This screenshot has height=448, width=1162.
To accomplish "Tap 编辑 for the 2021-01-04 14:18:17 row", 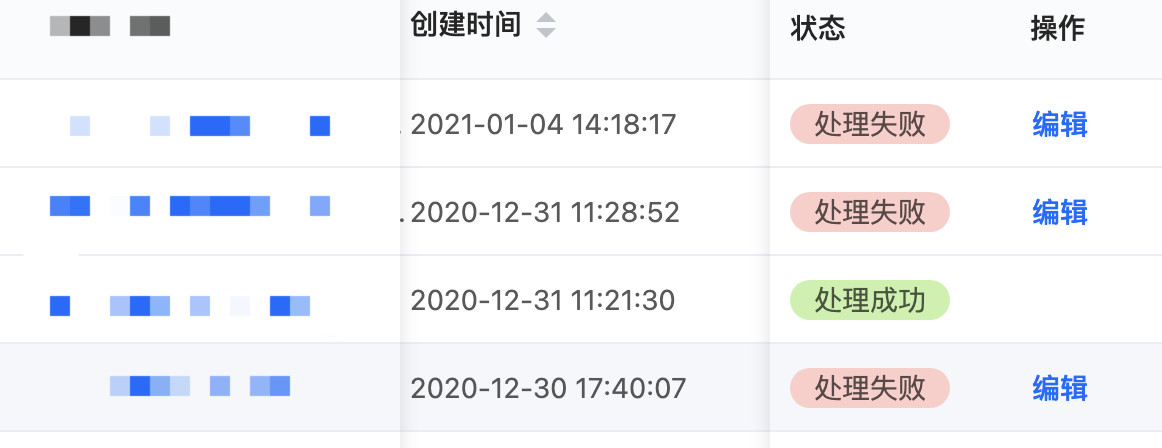I will pyautogui.click(x=1059, y=125).
